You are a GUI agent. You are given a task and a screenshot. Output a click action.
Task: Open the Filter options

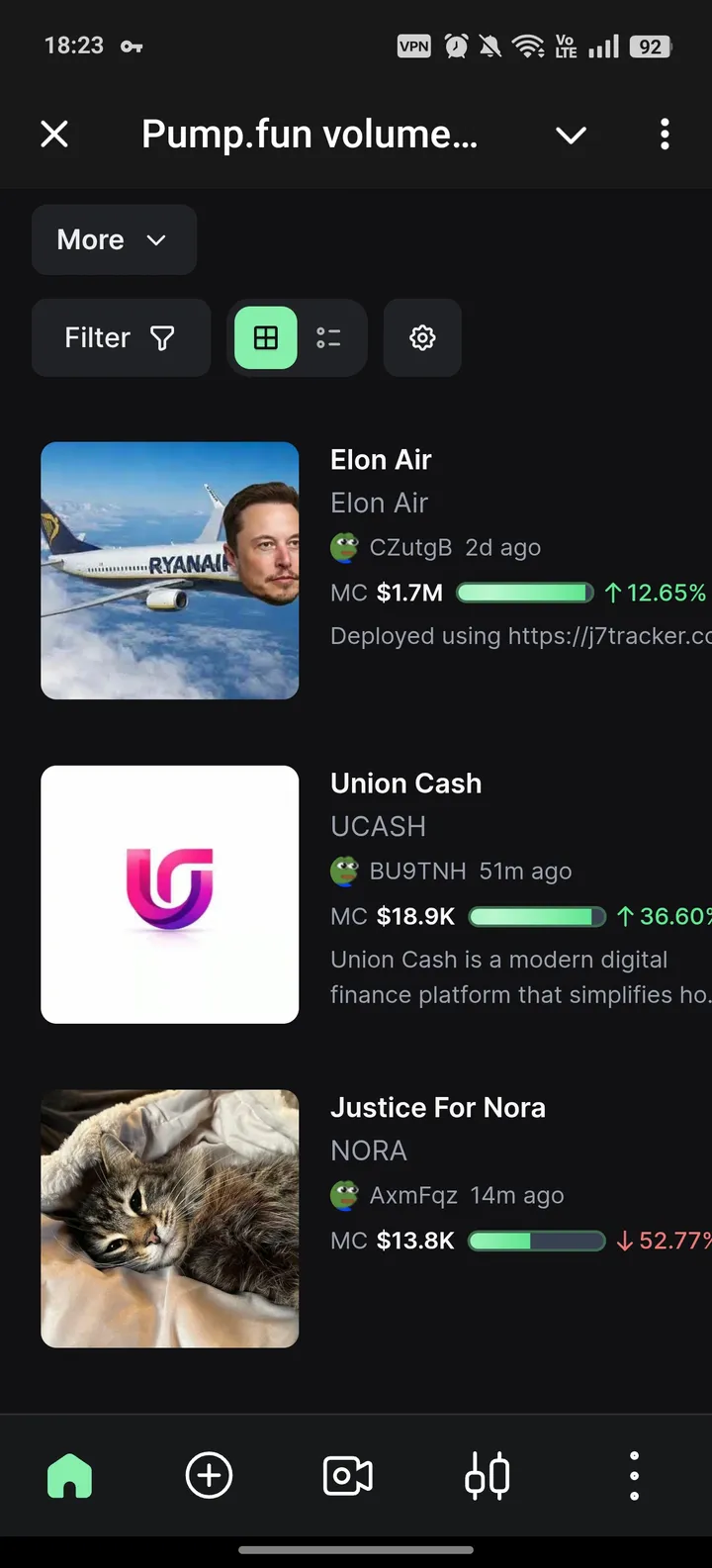pos(121,337)
